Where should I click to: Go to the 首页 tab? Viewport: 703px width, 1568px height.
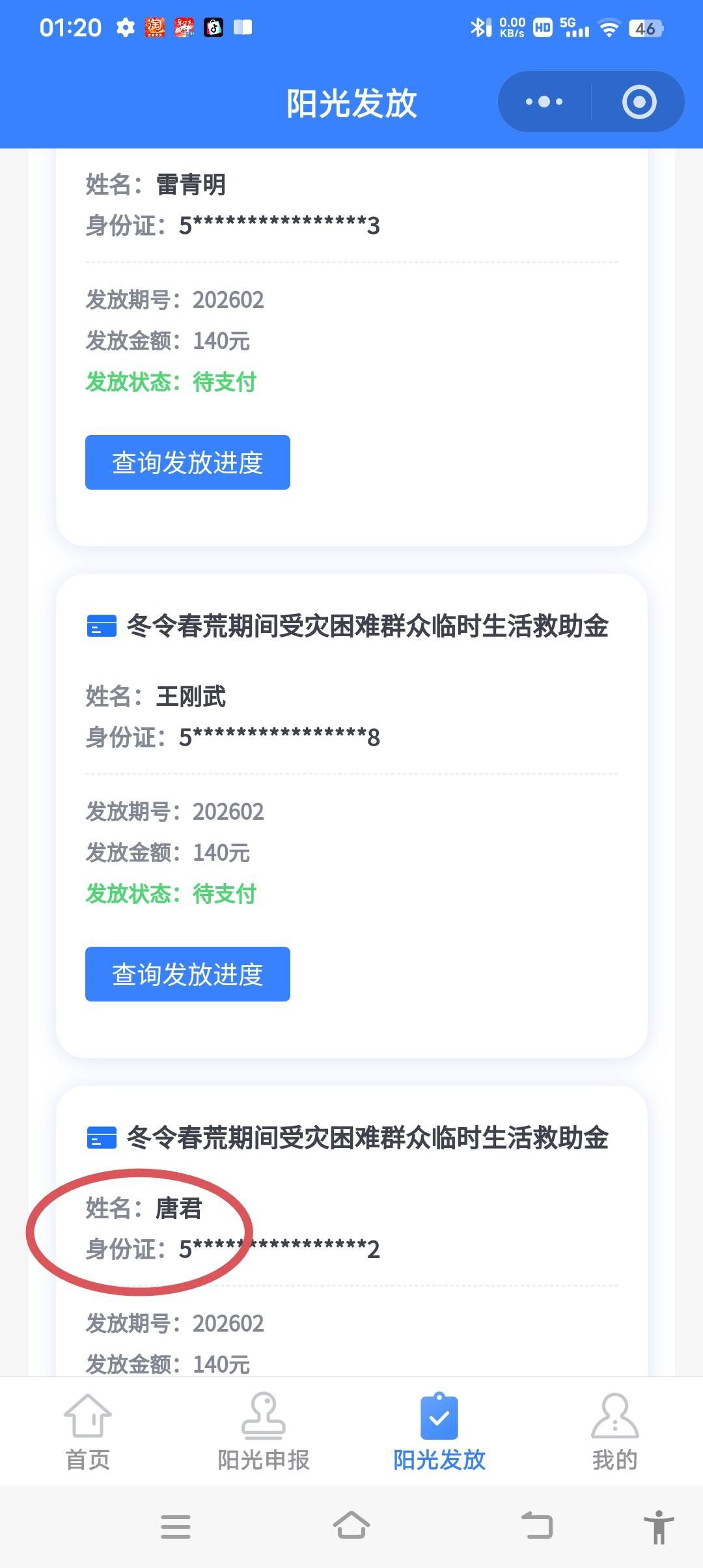(x=88, y=1431)
